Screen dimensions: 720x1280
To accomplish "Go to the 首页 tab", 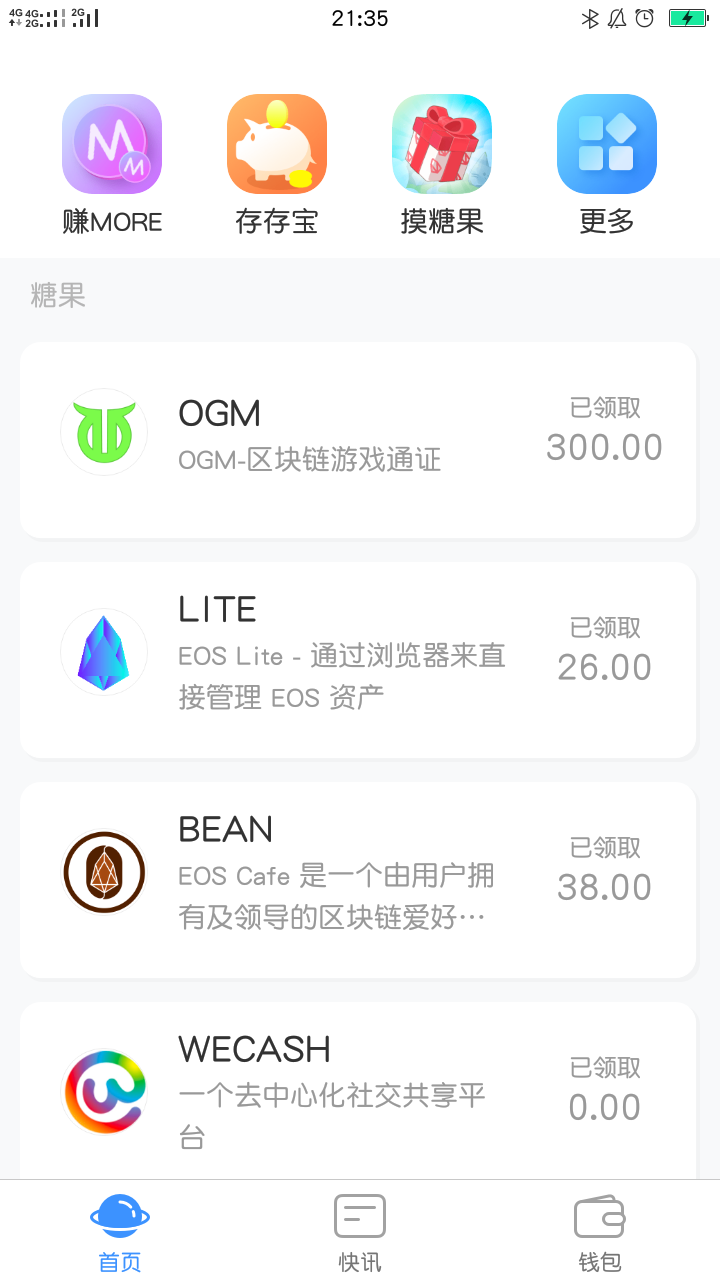I will click(120, 1232).
